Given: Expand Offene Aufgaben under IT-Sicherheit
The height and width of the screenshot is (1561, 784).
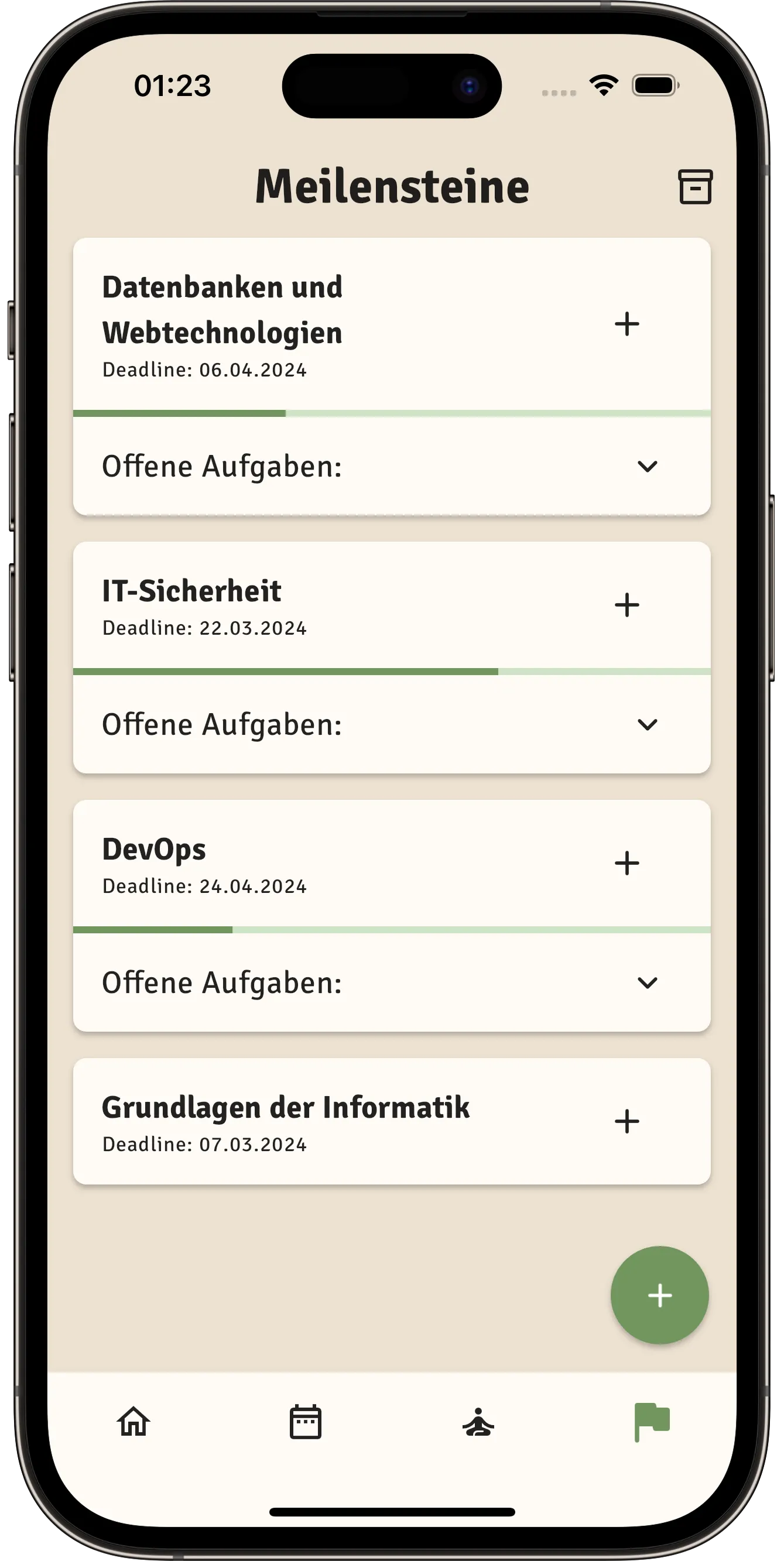Looking at the screenshot, I should click(647, 724).
